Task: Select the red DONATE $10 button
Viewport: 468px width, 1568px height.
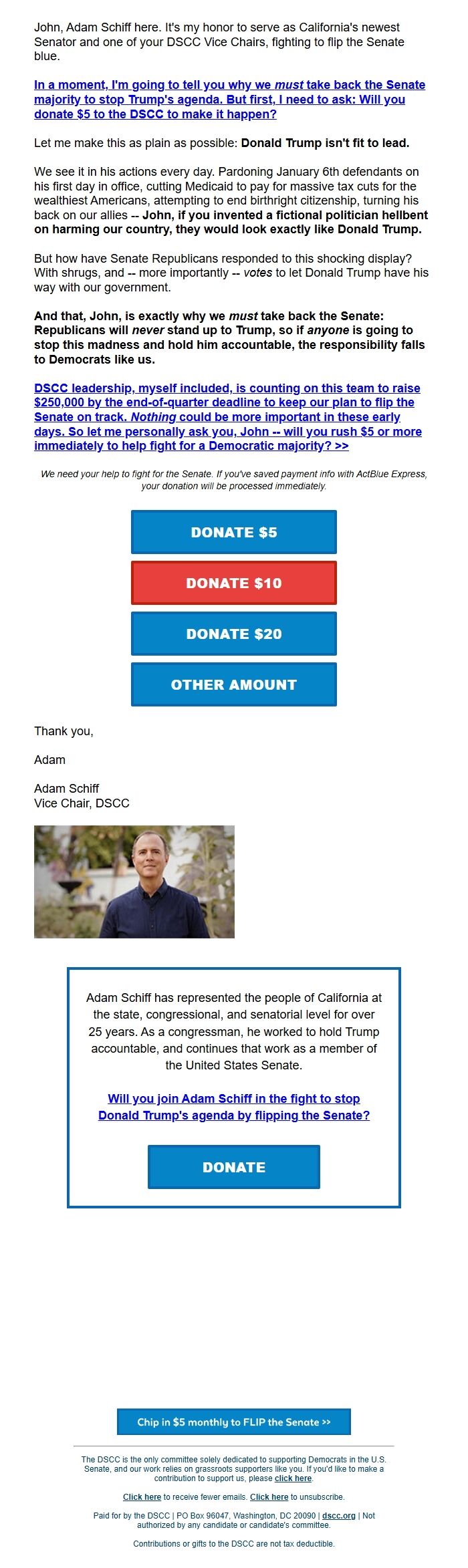Action: [x=233, y=583]
